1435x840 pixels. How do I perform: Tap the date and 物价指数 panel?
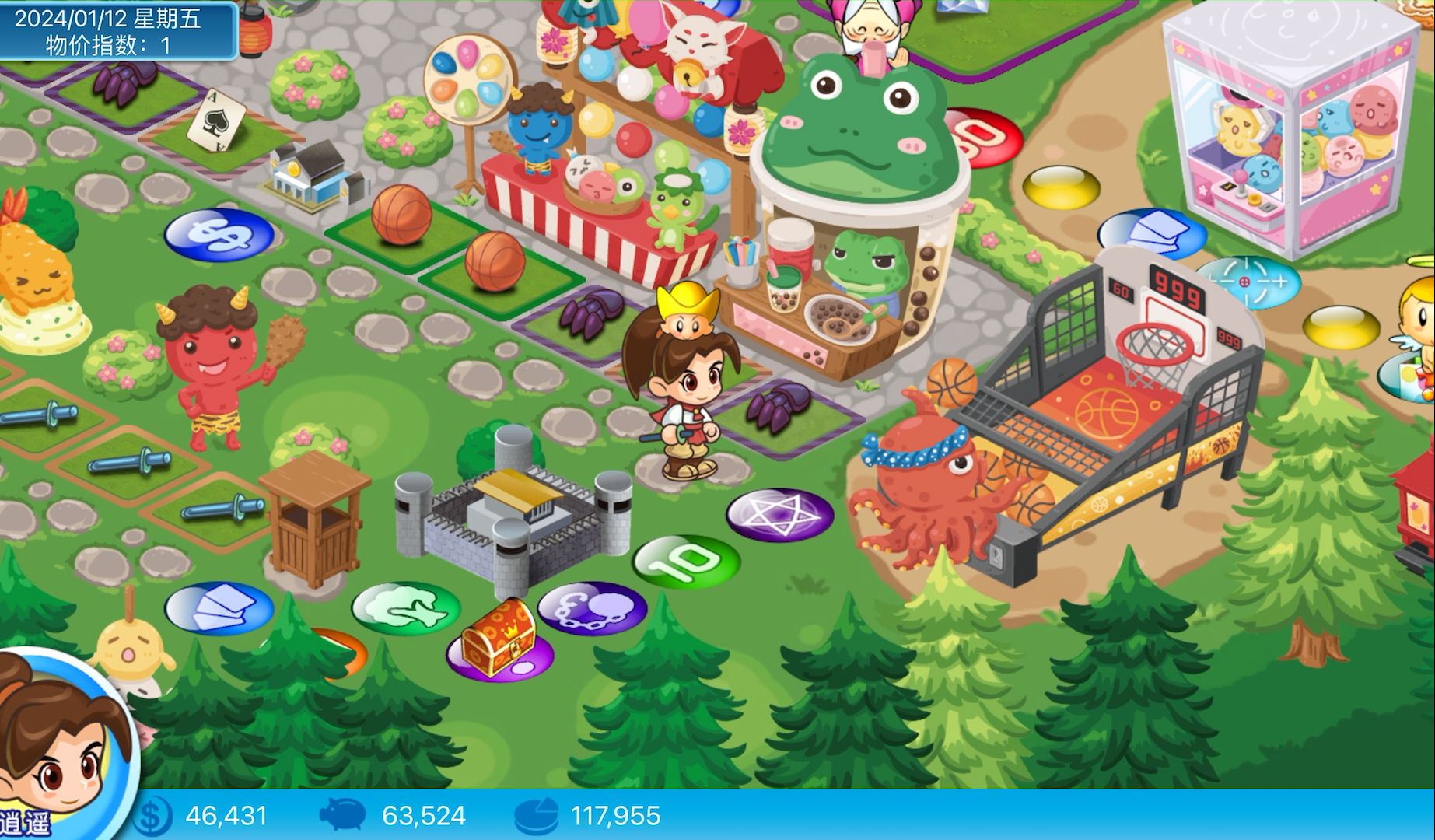tap(117, 31)
